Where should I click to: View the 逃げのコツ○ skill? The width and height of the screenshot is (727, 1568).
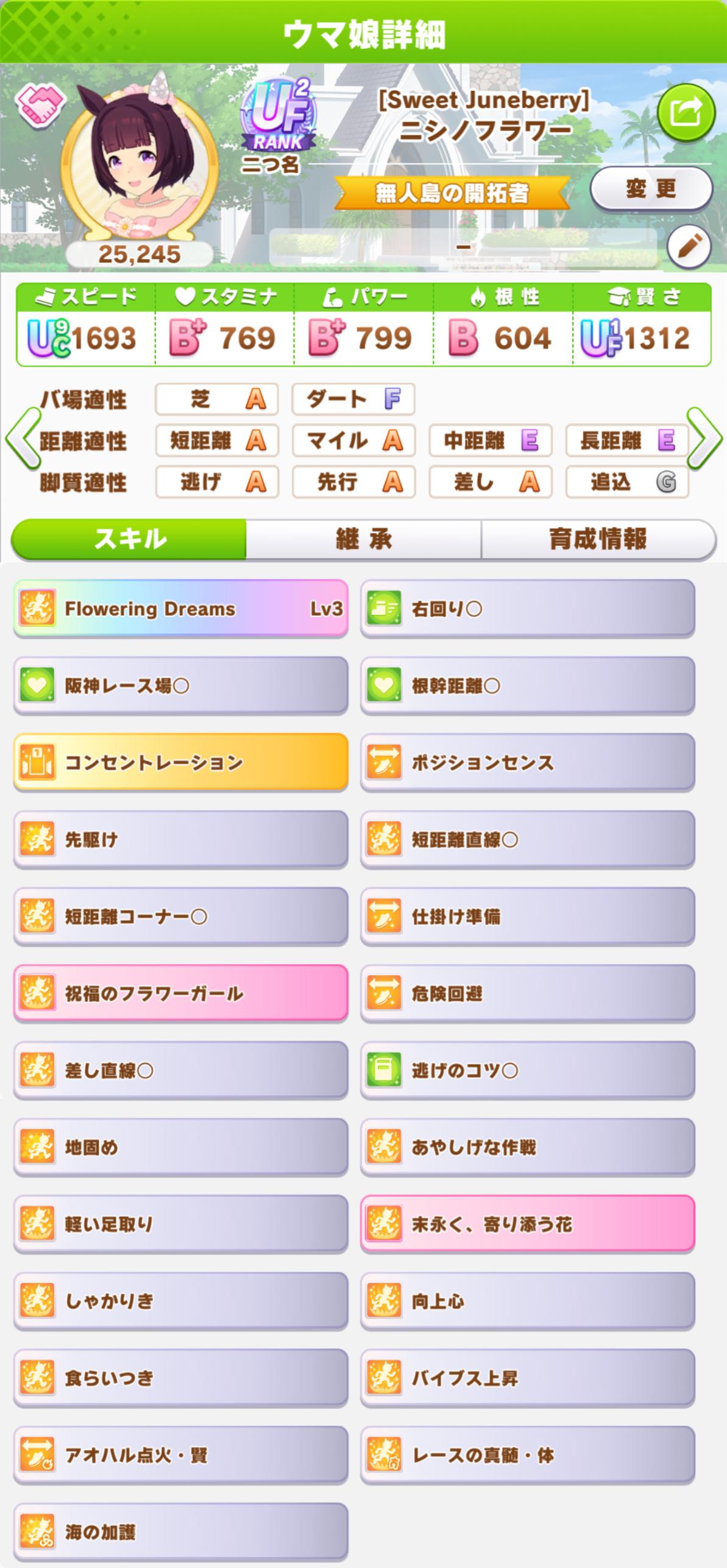click(x=527, y=1070)
